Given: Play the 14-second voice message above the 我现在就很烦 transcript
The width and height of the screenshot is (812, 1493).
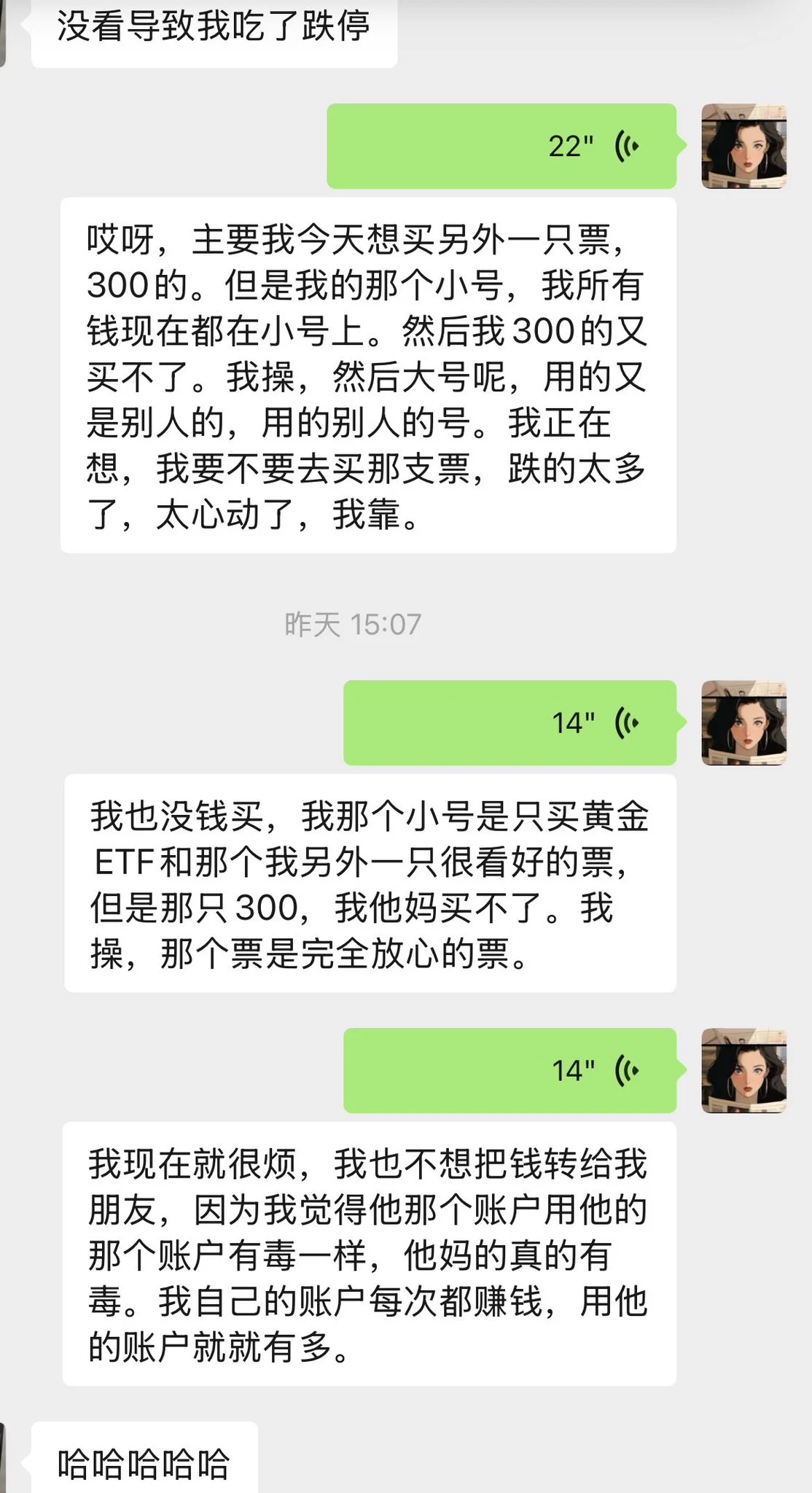Looking at the screenshot, I should (x=510, y=1070).
